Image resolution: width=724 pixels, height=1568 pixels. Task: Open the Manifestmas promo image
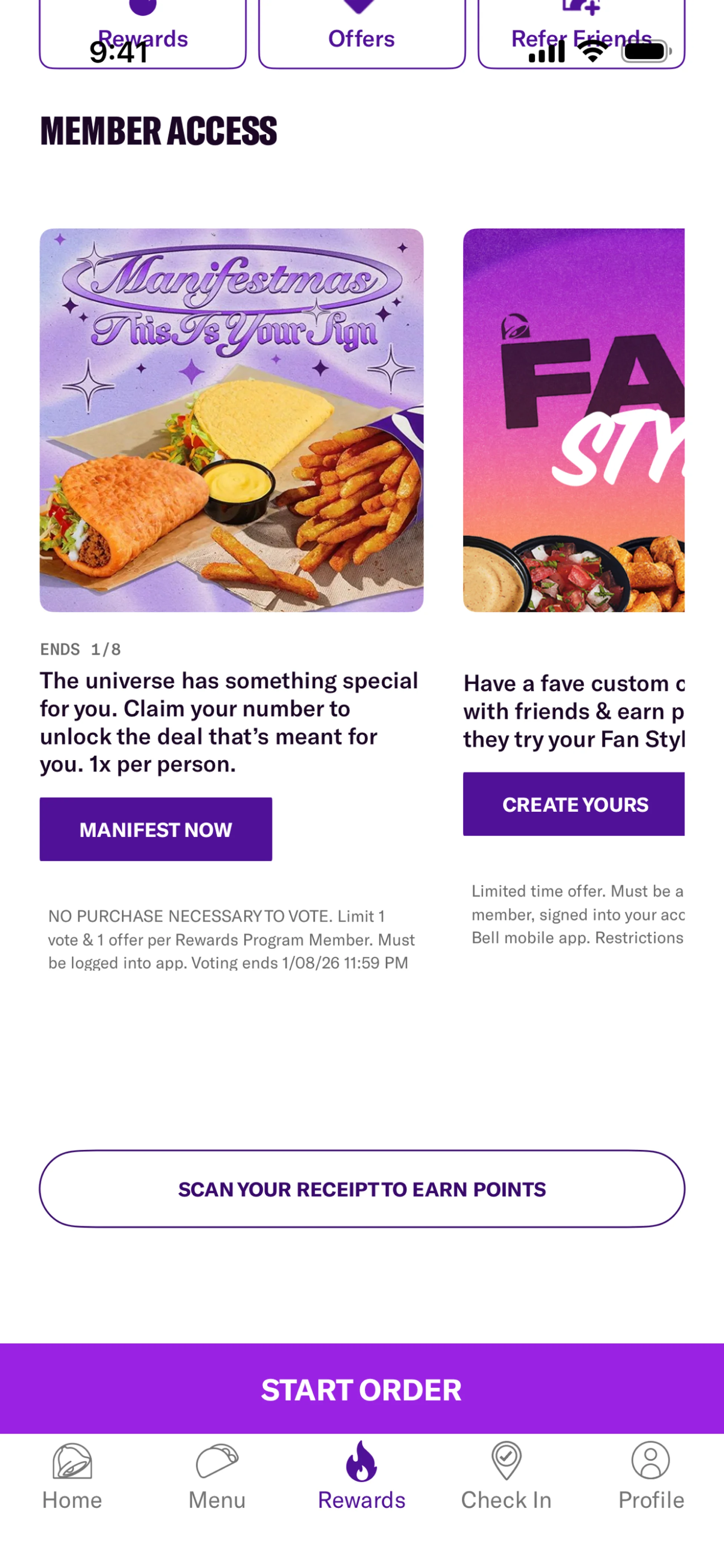tap(232, 420)
